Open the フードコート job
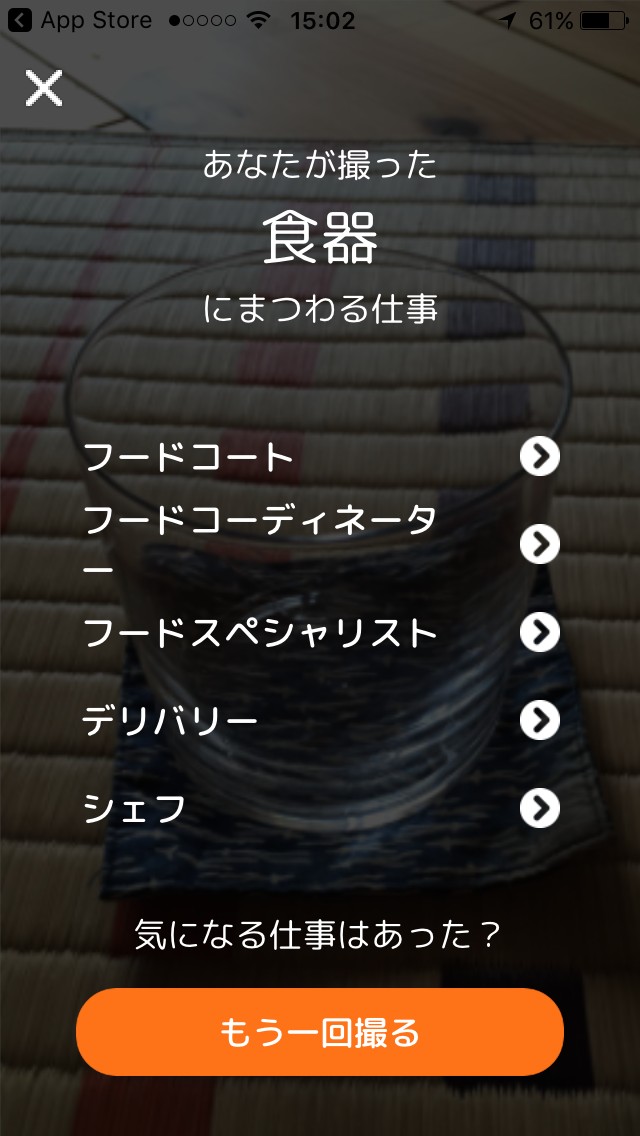The height and width of the screenshot is (1136, 640). tap(320, 457)
